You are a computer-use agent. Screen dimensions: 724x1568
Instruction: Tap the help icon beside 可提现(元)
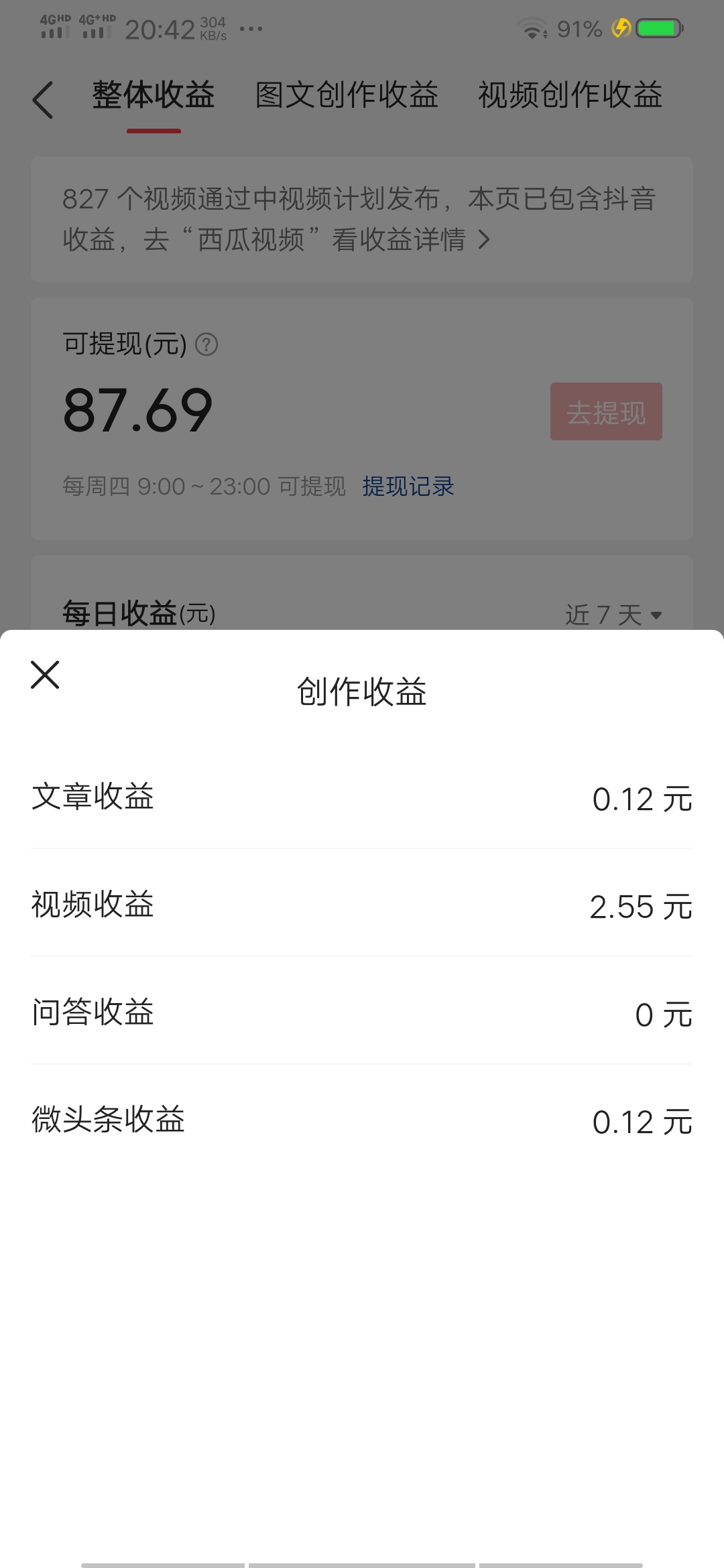[206, 344]
